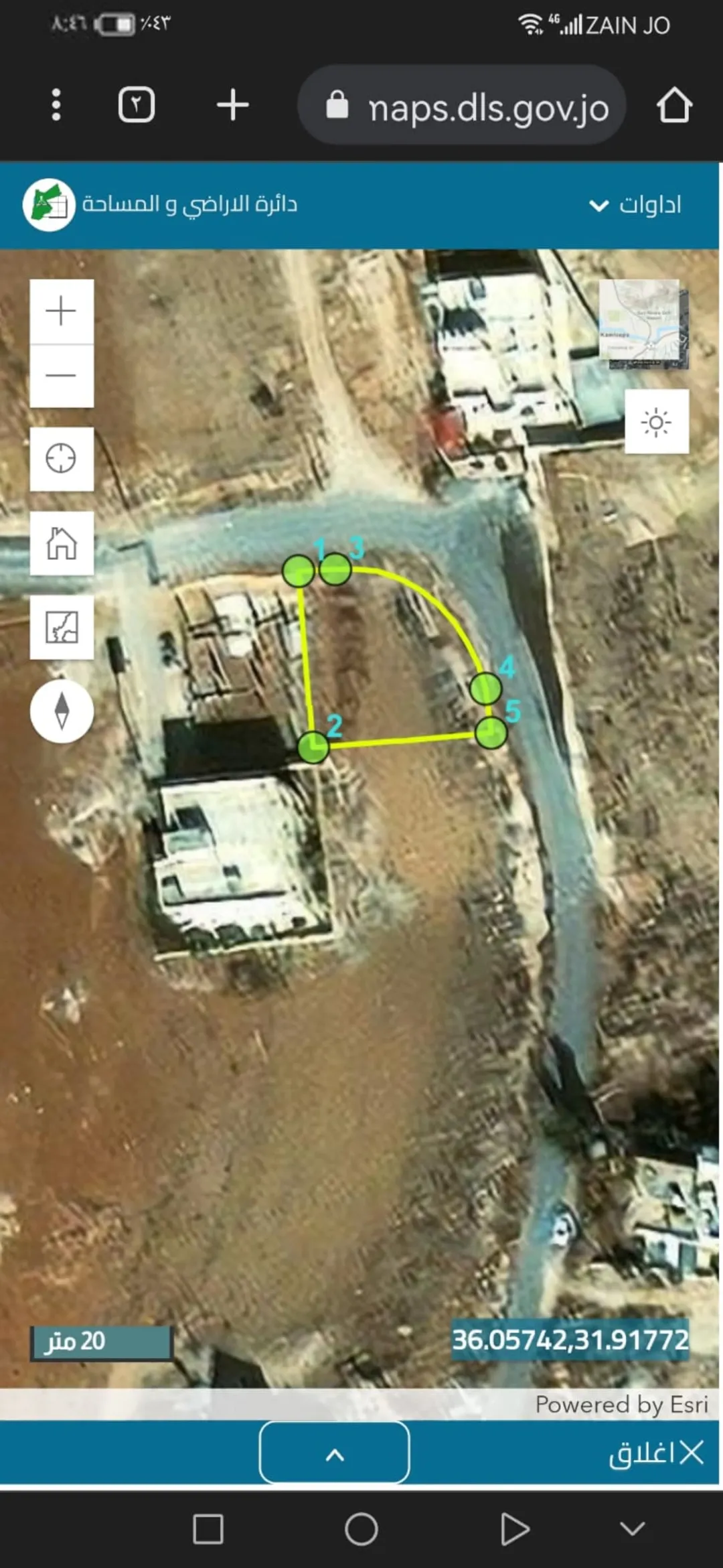This screenshot has width=723, height=1568.
Task: Expand the ادوات tools dropdown
Action: click(635, 204)
